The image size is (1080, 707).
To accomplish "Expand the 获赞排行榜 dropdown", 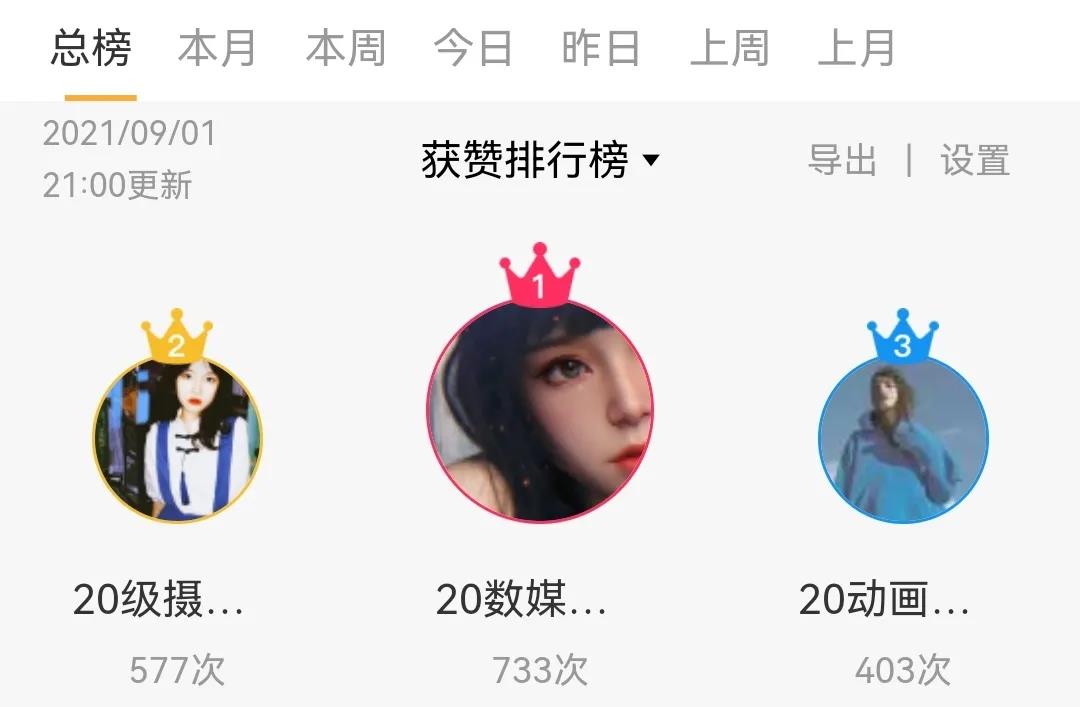I will (x=541, y=160).
